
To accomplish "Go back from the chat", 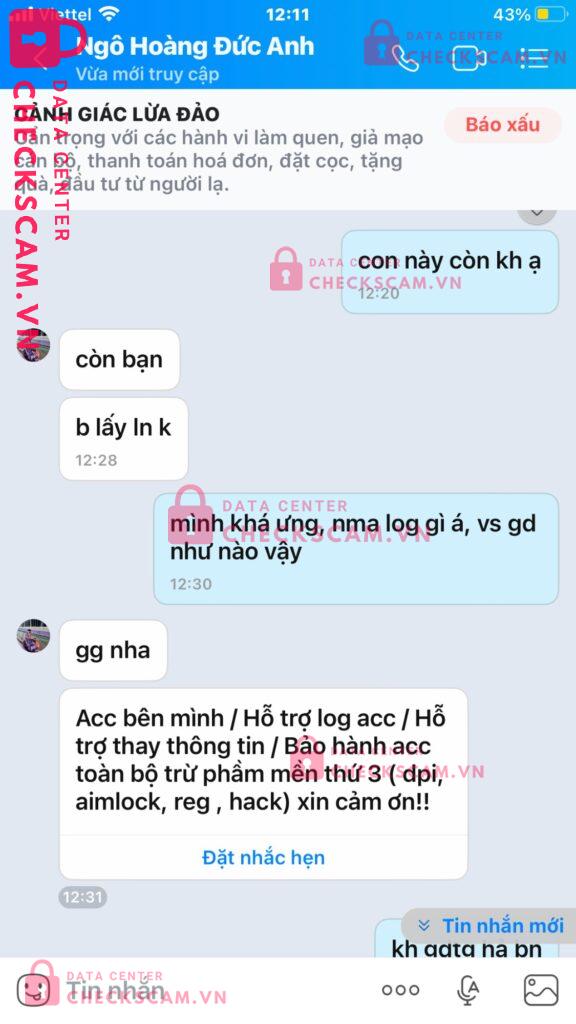I will (40, 57).
